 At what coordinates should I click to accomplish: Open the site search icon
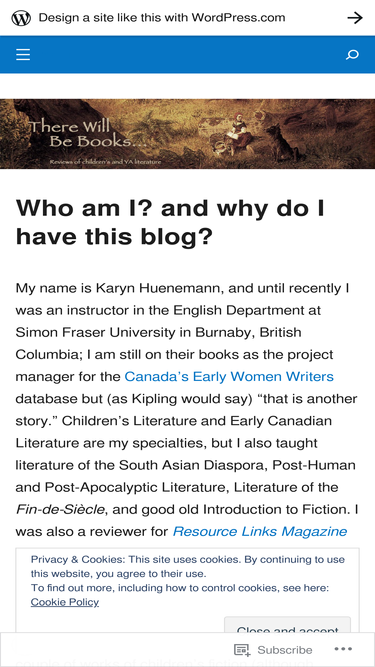point(352,54)
